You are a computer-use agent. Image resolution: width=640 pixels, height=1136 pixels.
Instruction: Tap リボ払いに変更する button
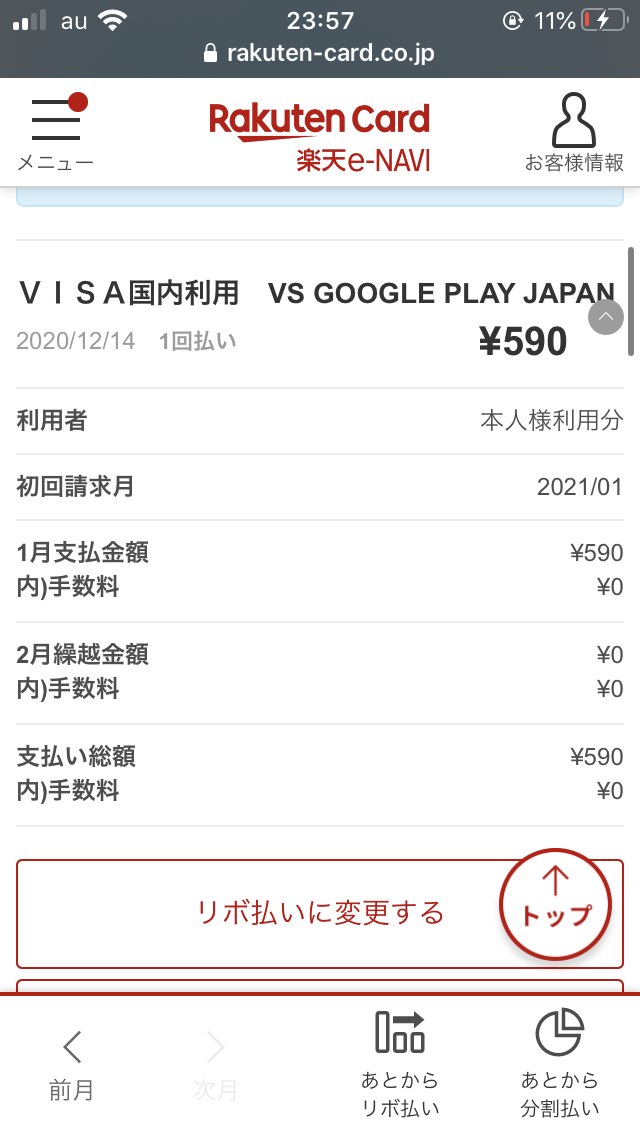coord(320,914)
